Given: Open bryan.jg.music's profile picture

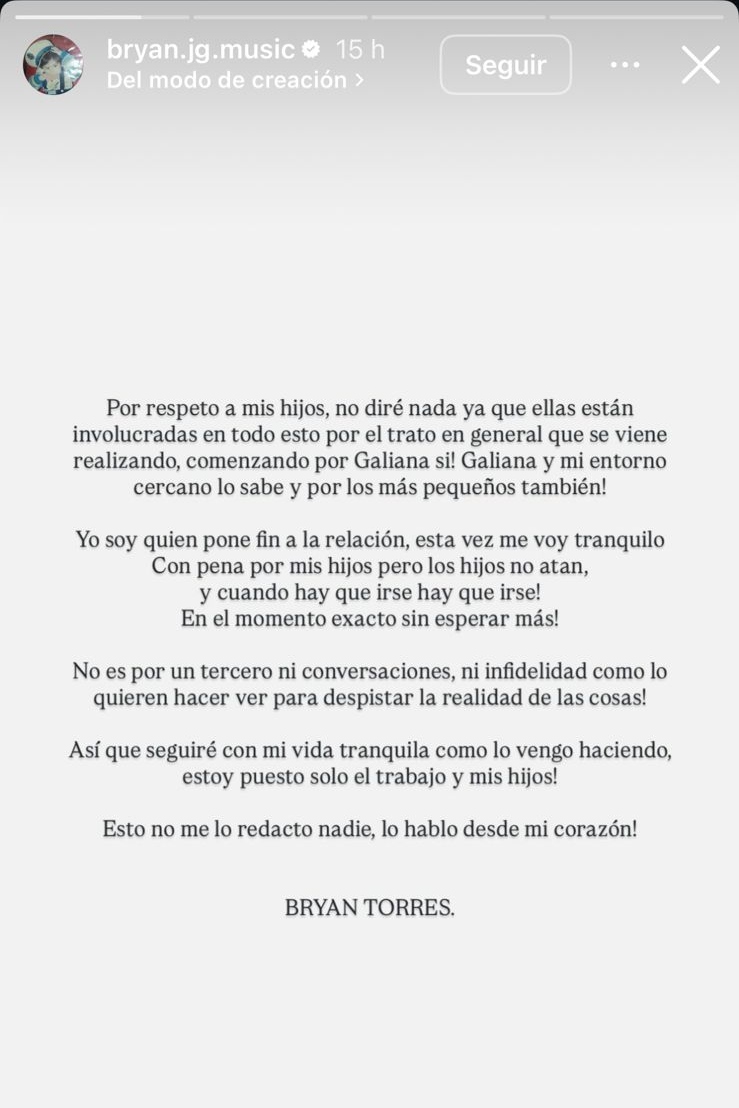Looking at the screenshot, I should pos(53,65).
